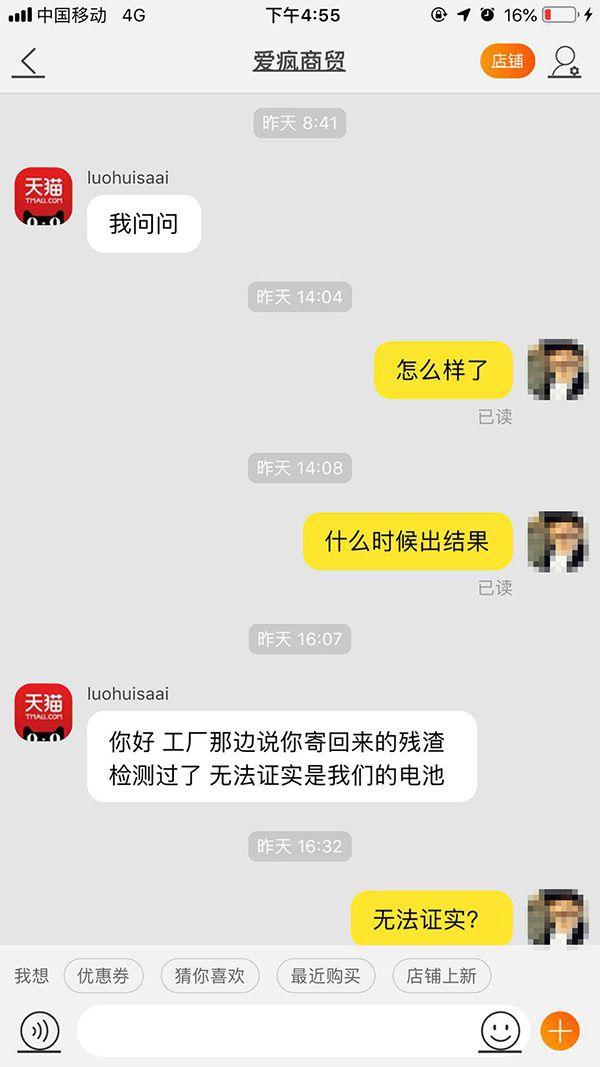Open the 爱疯商贸 title link
This screenshot has width=600, height=1067.
[299, 62]
